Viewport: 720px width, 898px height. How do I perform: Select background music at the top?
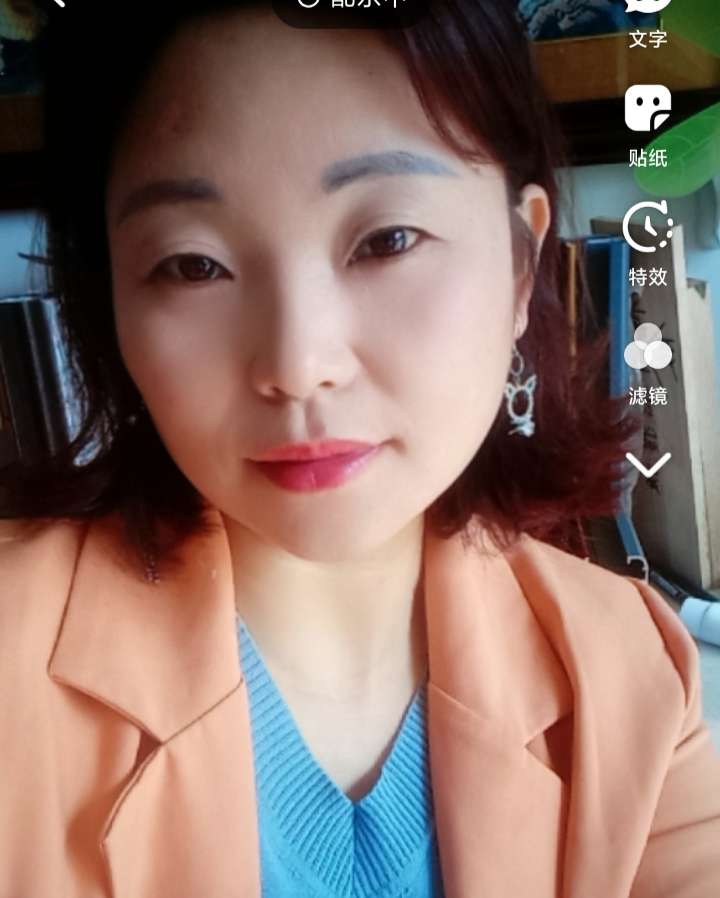point(352,5)
